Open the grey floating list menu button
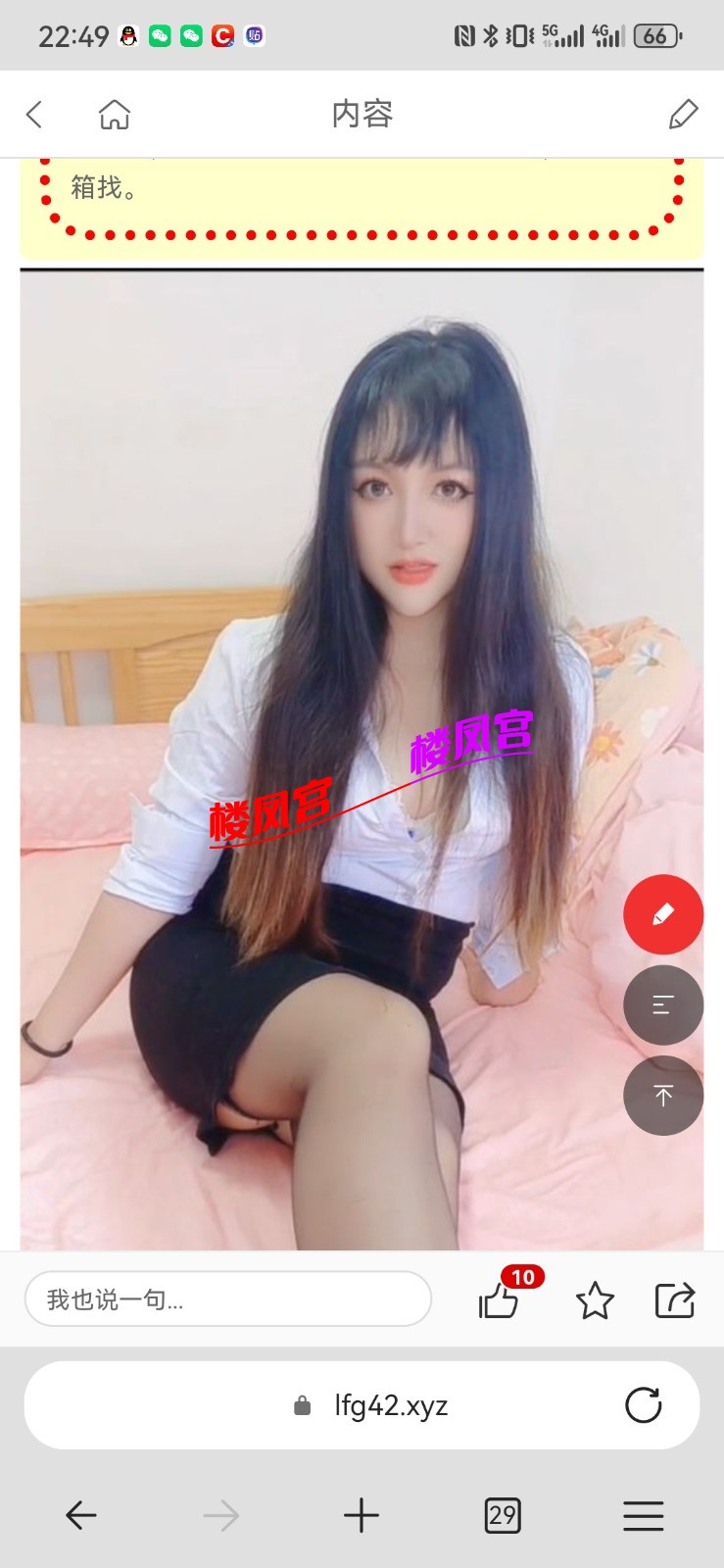 (663, 1004)
